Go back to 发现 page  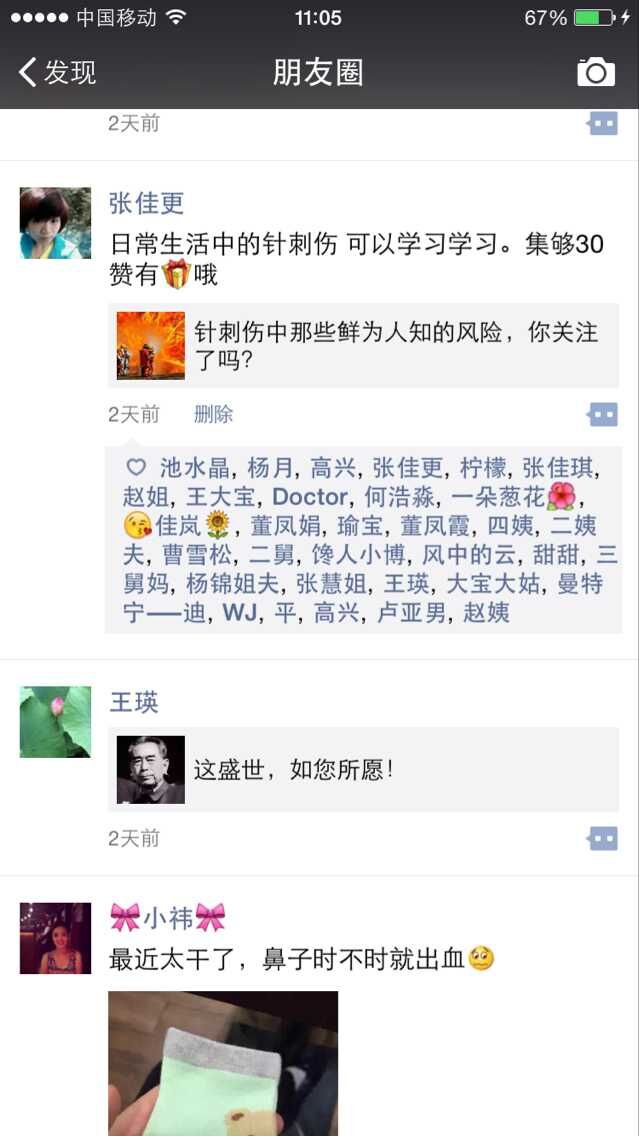click(58, 72)
